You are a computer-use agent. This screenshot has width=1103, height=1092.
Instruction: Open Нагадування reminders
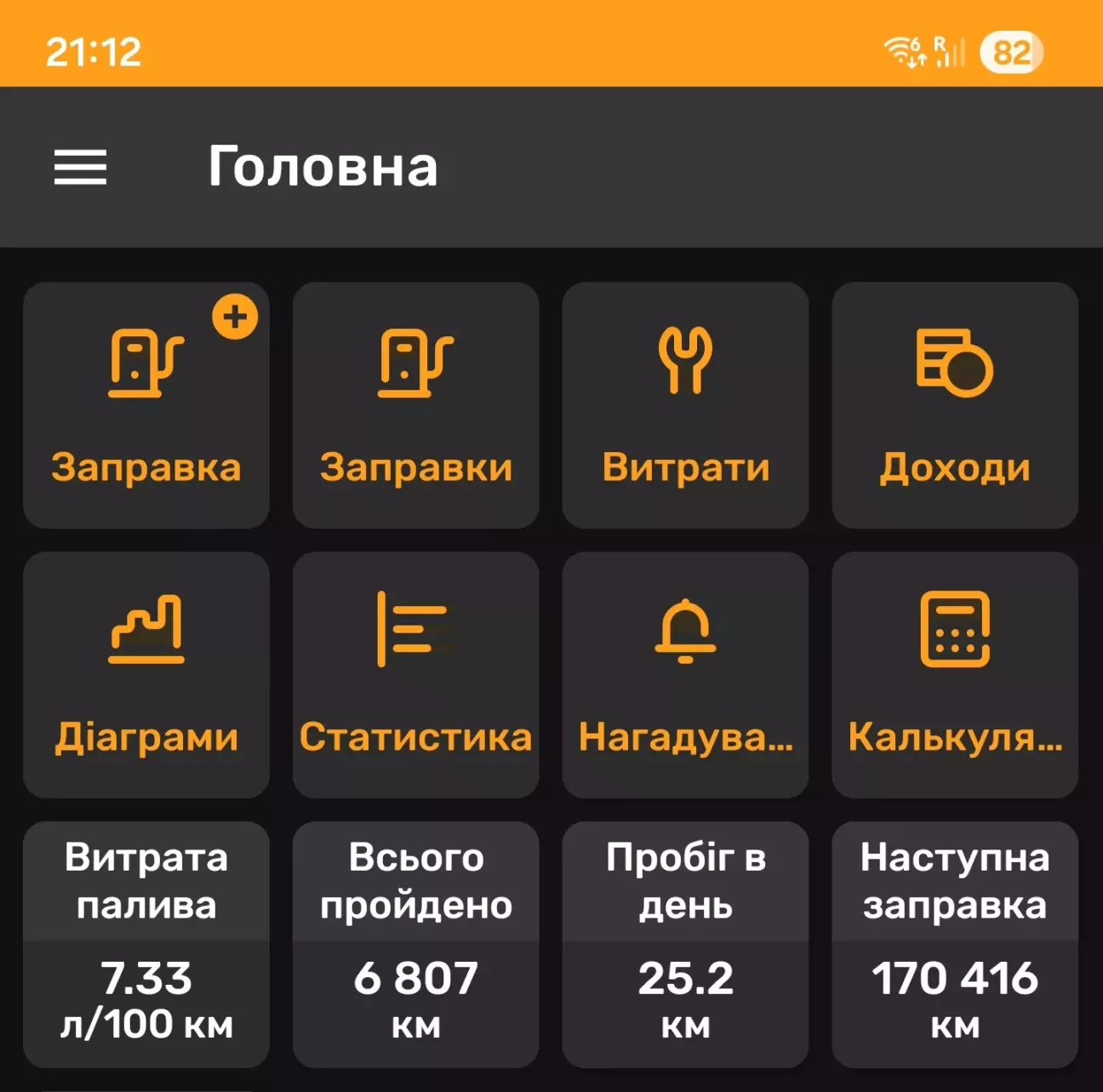(x=685, y=674)
